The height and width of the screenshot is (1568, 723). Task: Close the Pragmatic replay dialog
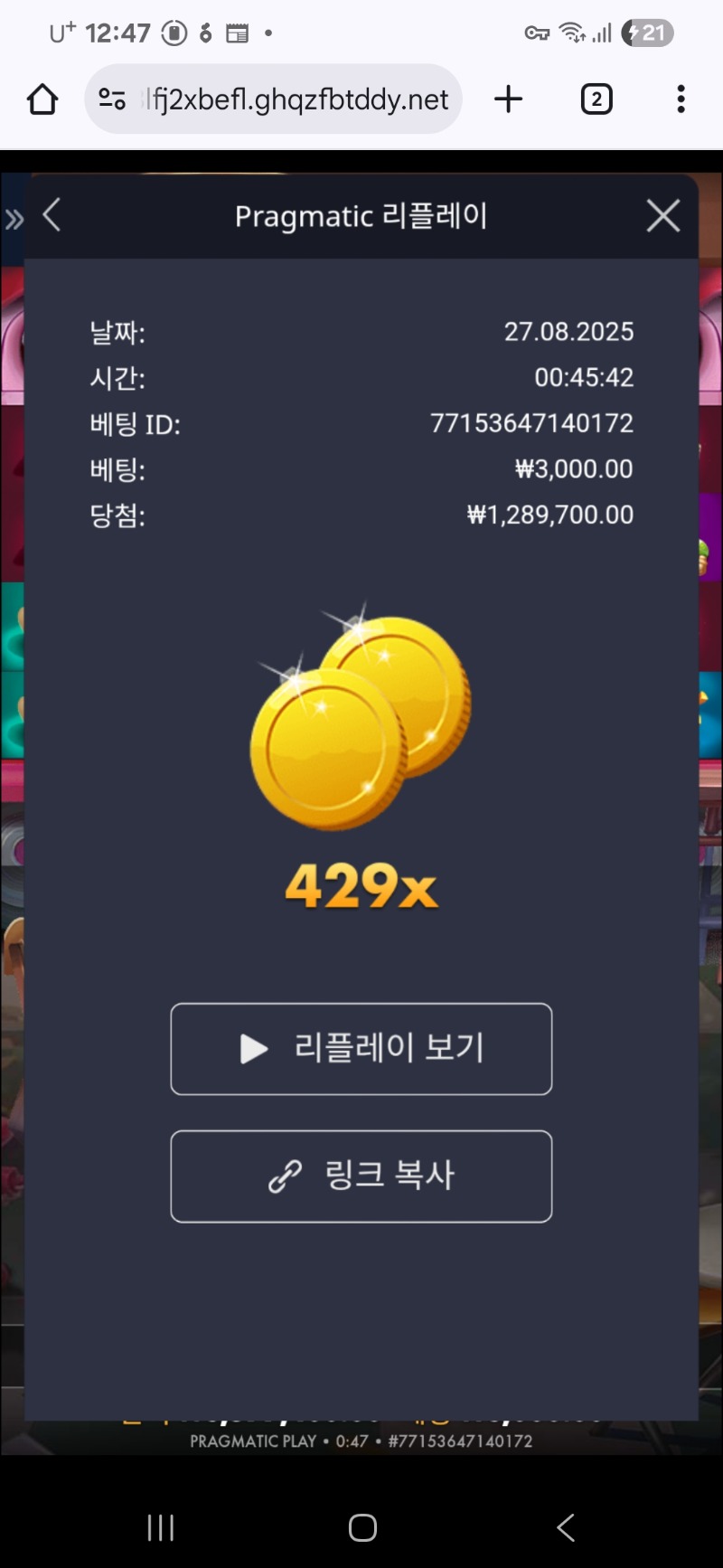click(662, 216)
